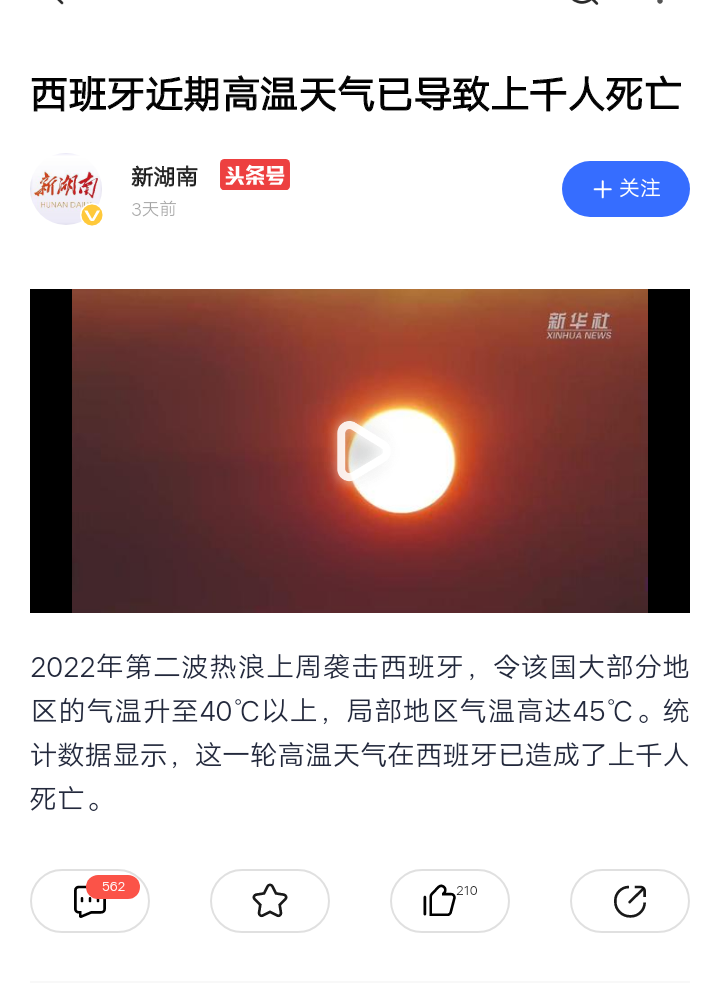Open the comments with 562 replies
The image size is (719, 1001).
coord(90,901)
